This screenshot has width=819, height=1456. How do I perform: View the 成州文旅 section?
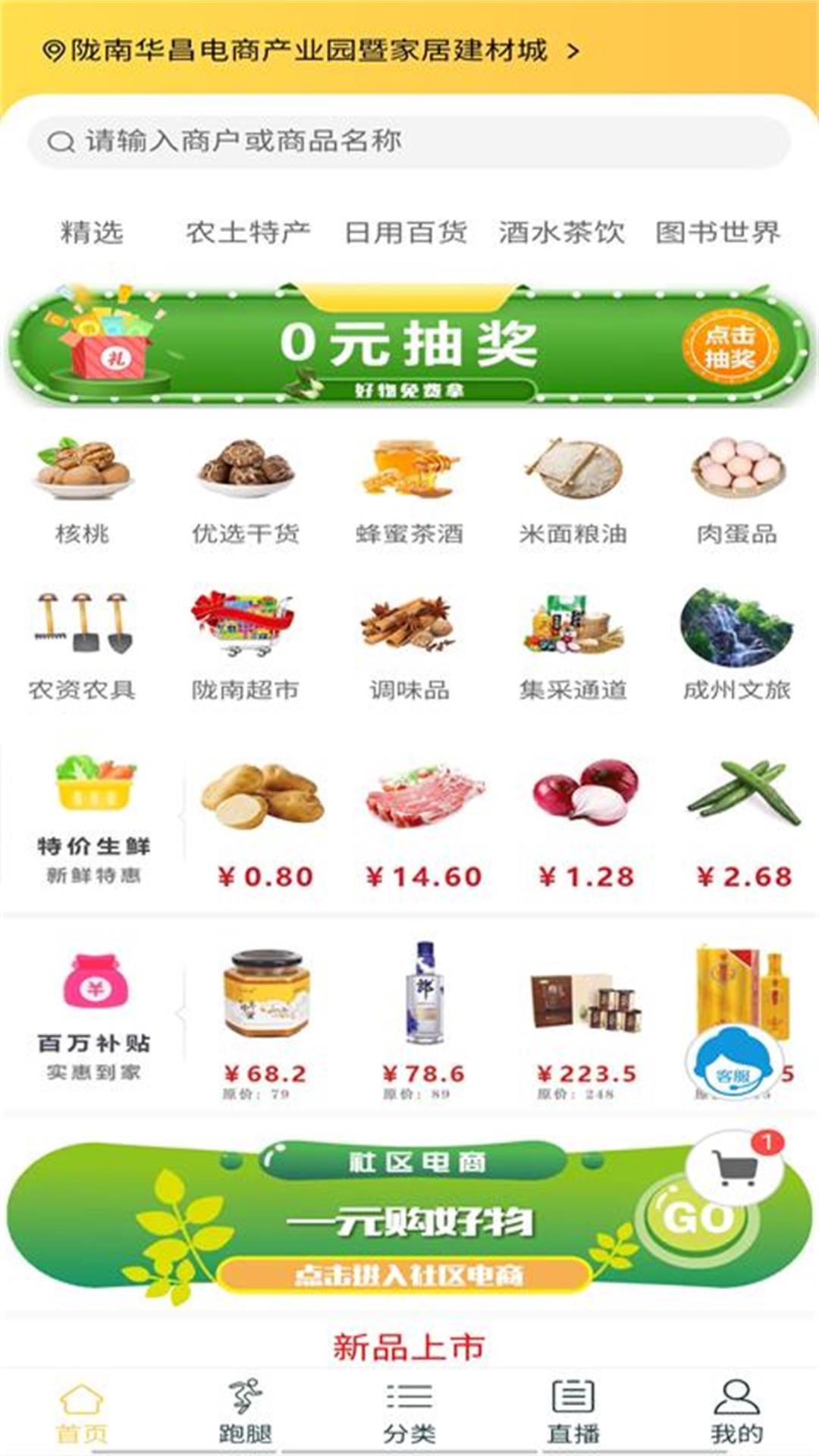(x=736, y=645)
